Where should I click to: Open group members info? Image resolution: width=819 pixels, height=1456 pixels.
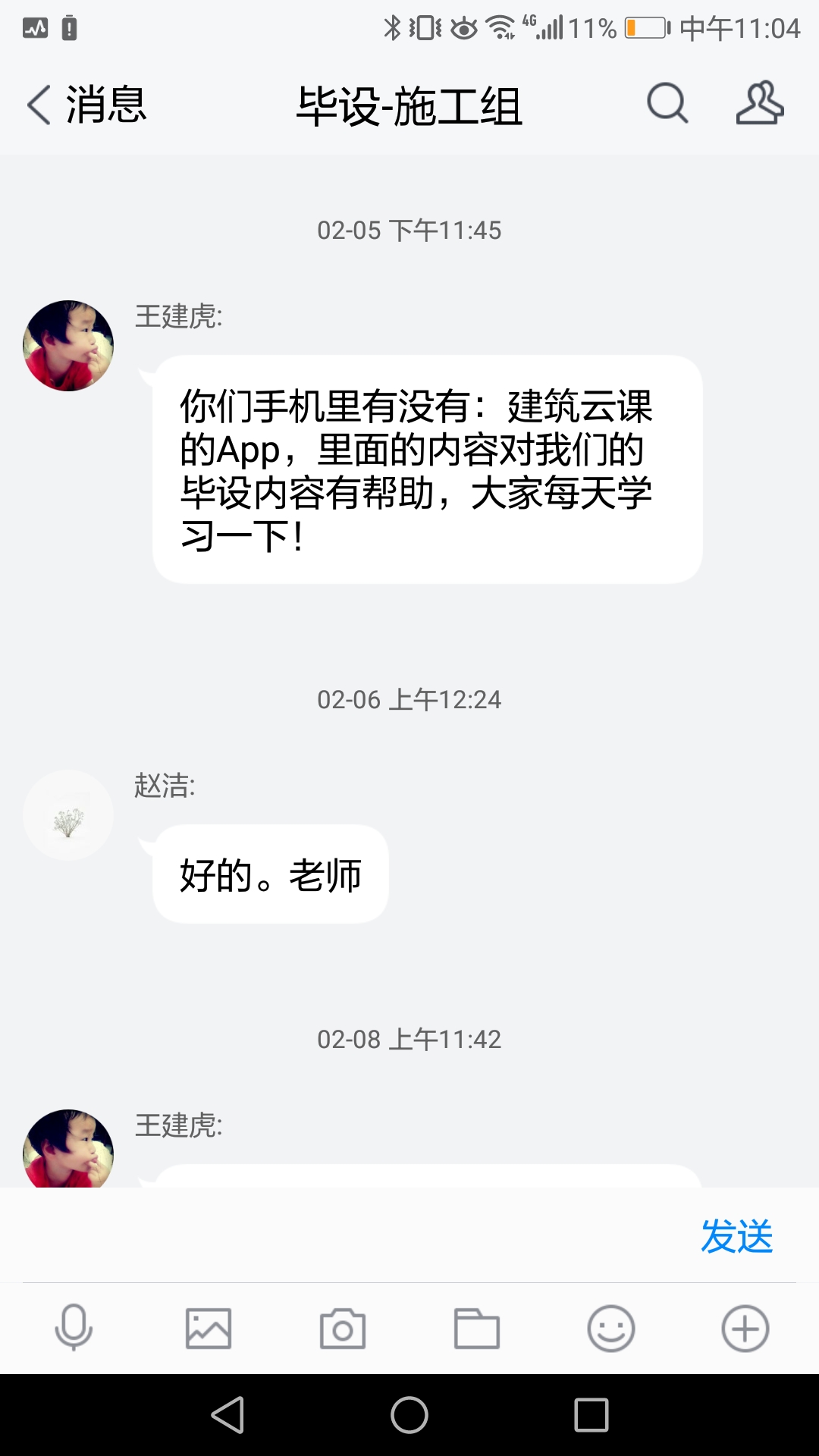[760, 103]
